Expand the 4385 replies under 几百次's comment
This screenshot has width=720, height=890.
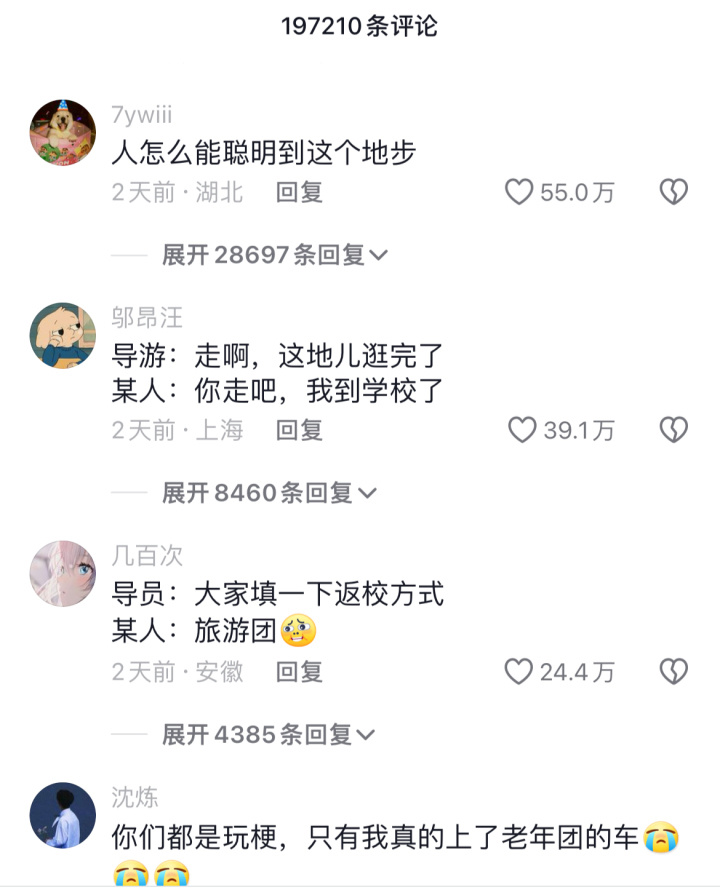(x=258, y=733)
